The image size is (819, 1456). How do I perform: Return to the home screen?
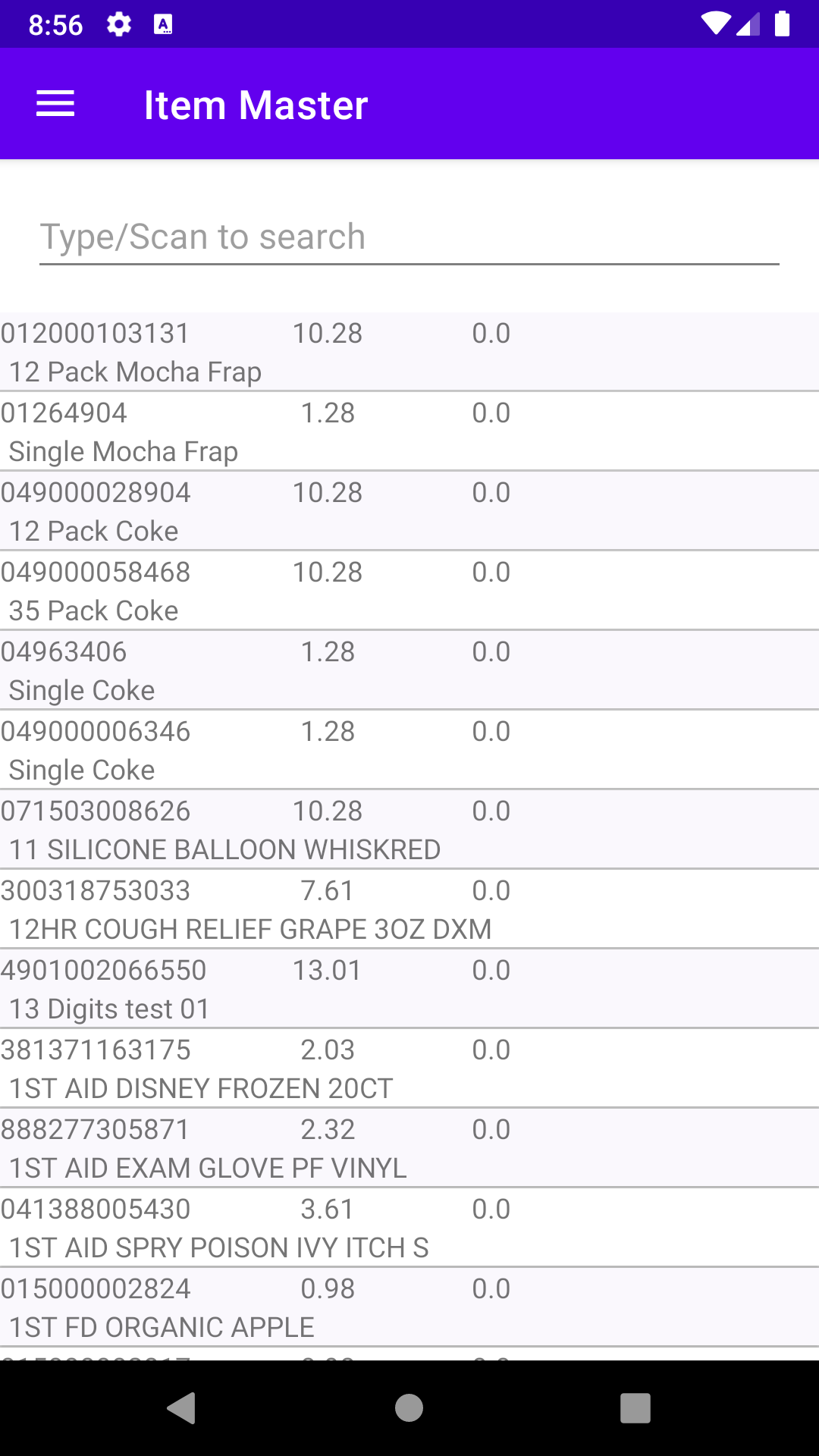click(409, 1408)
